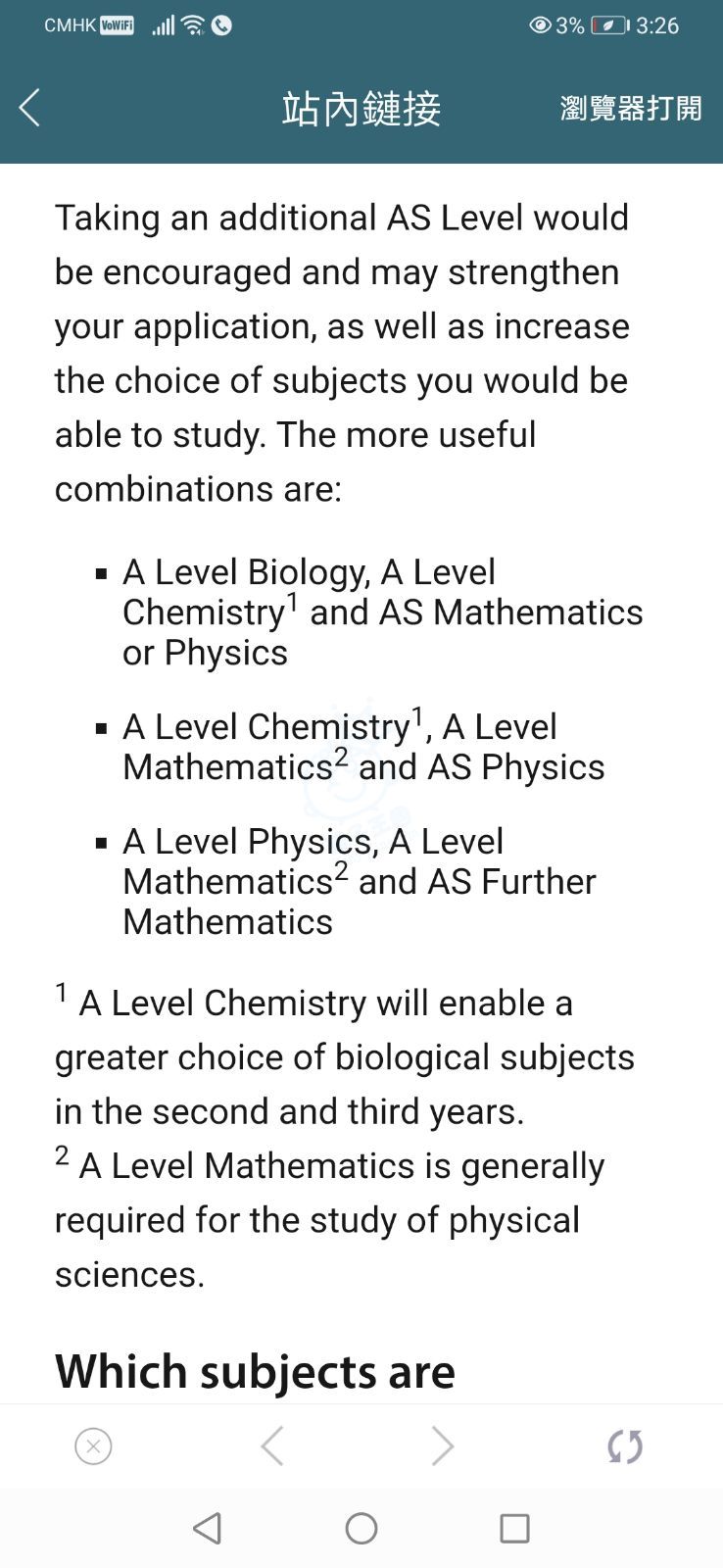Viewport: 723px width, 1568px height.
Task: Tap the system home button
Action: point(361,1528)
